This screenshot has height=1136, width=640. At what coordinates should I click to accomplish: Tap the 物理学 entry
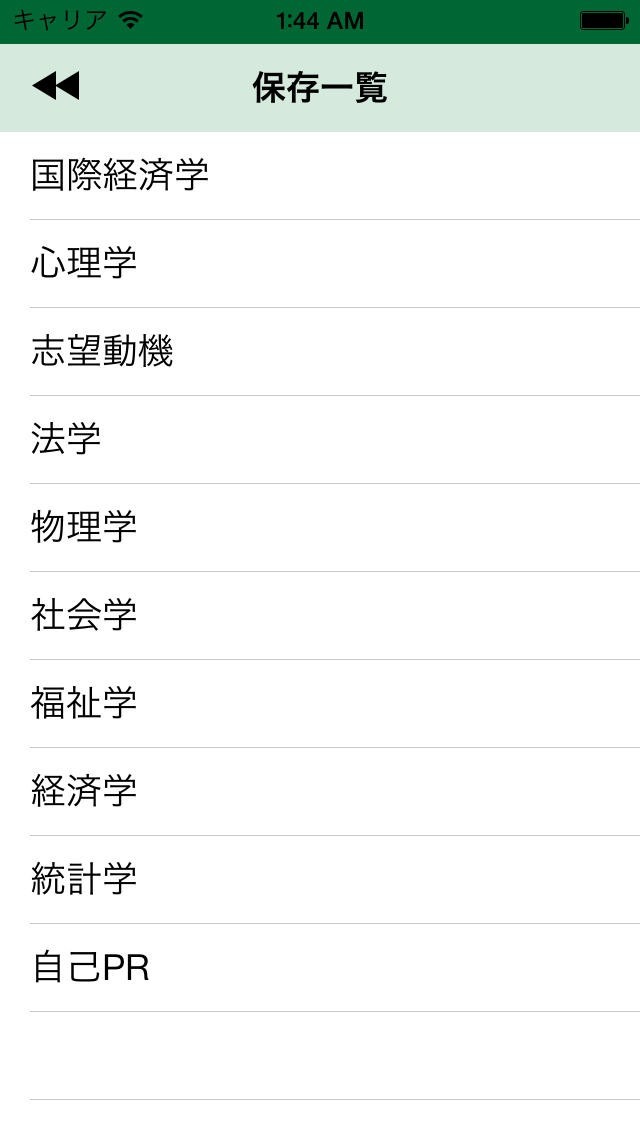point(84,527)
